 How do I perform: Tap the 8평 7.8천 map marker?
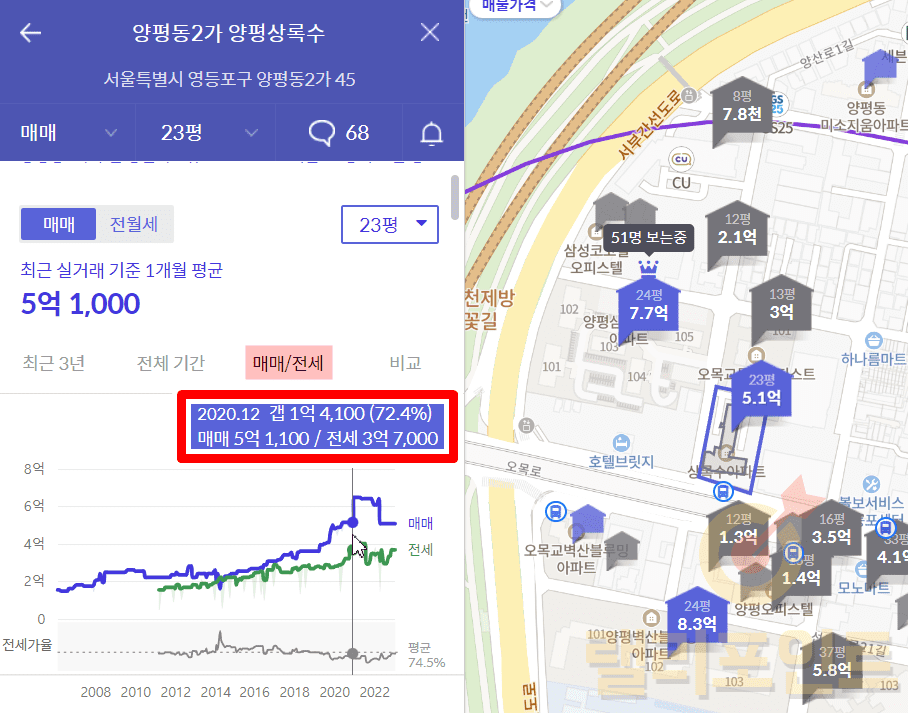point(741,107)
